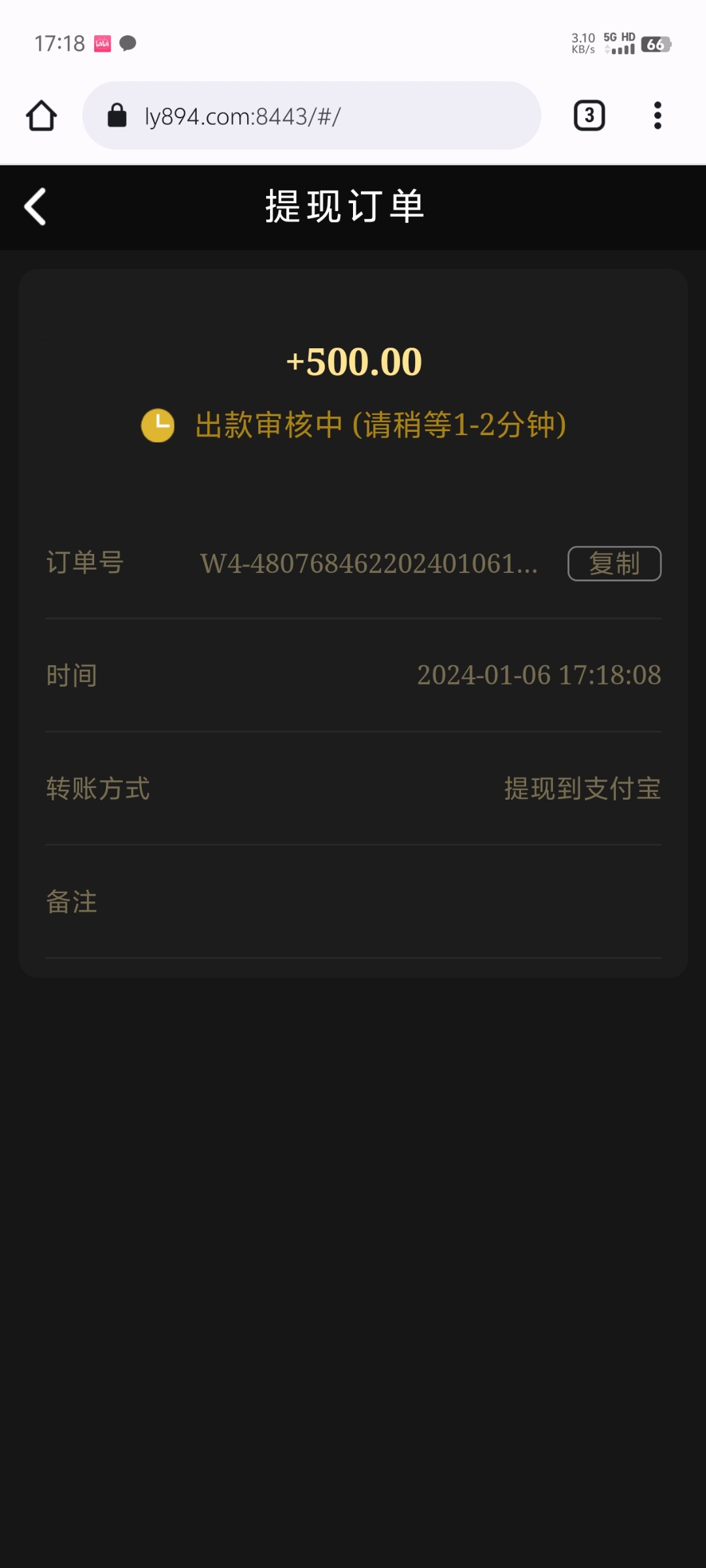Open the browser tab switcher showing 3 tabs
Viewport: 706px width, 1568px height.
[588, 114]
